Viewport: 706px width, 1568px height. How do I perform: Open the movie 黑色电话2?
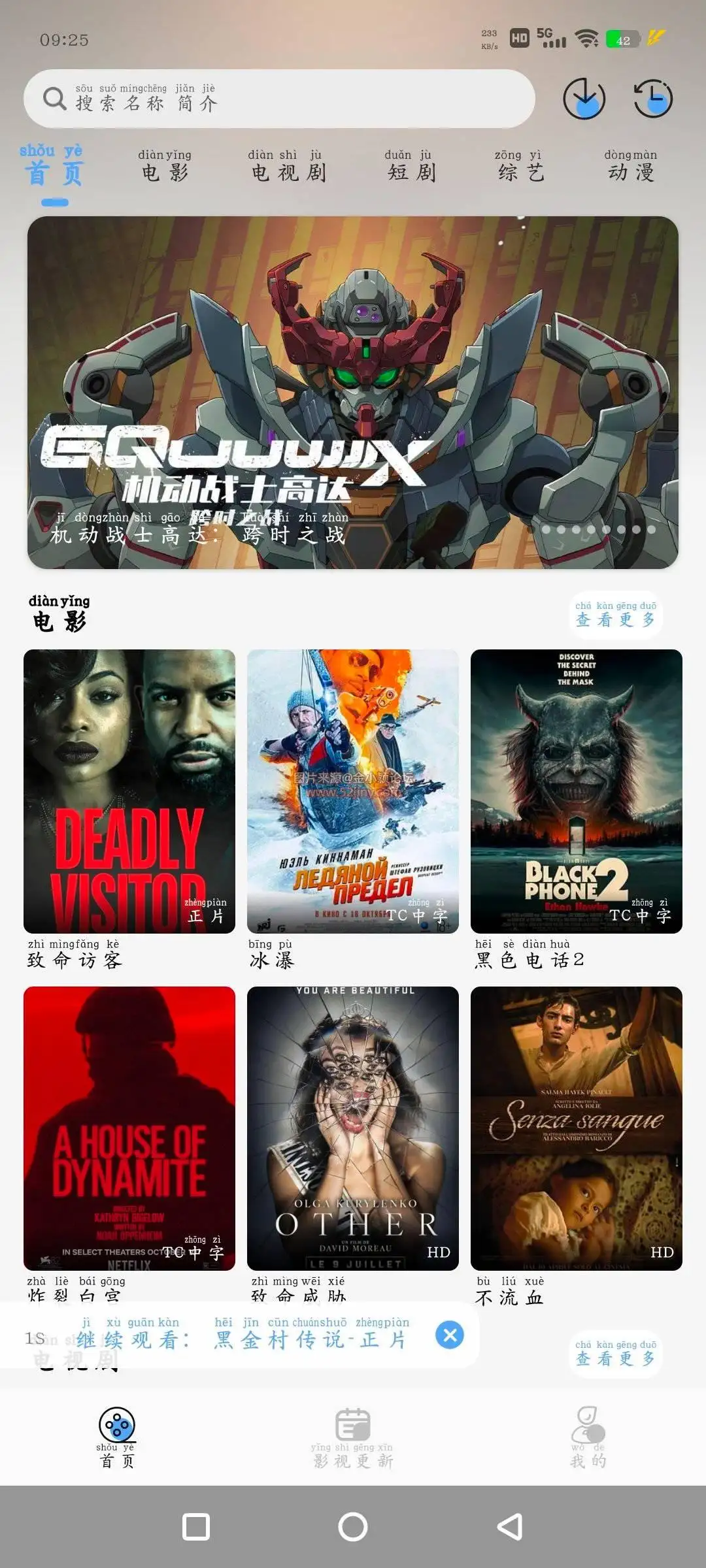click(x=577, y=791)
